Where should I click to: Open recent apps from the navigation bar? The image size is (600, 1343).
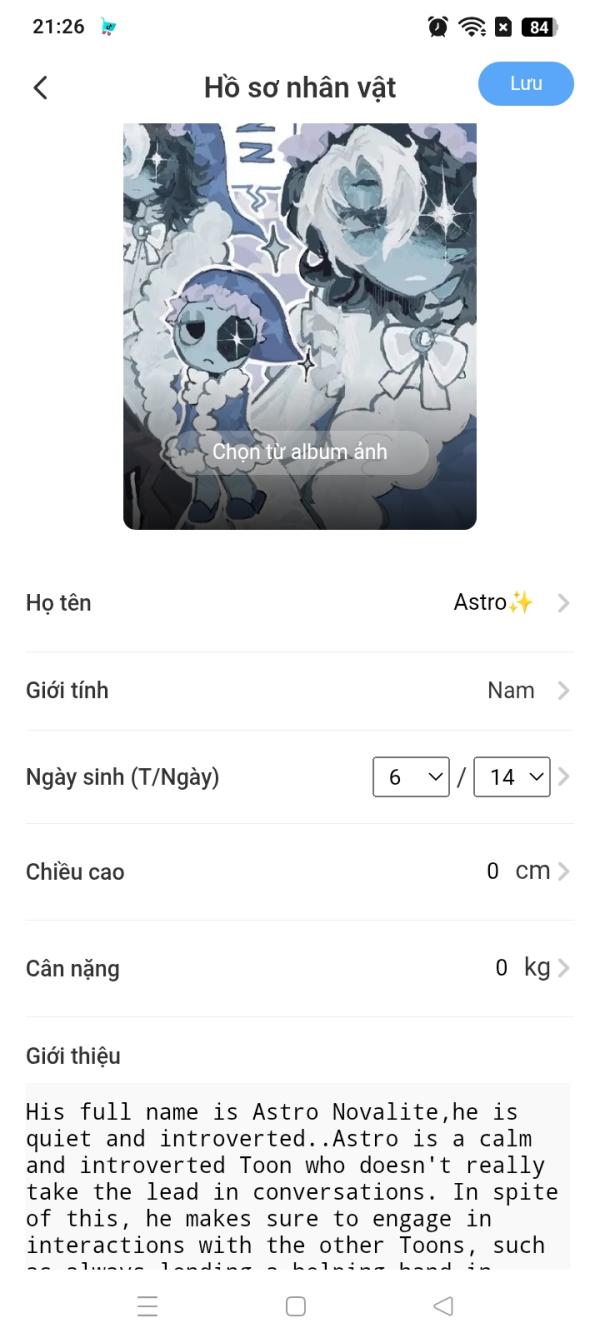(147, 1307)
